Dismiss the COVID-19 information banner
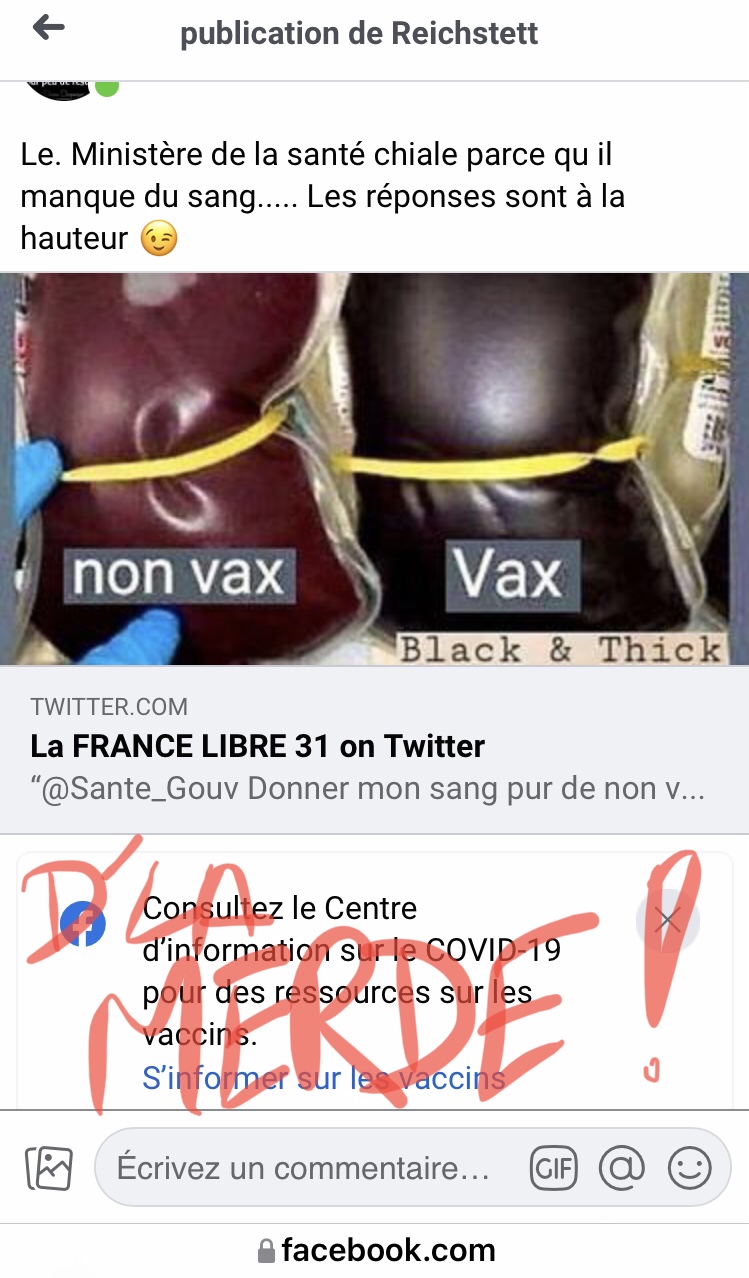749x1278 pixels. pos(667,921)
